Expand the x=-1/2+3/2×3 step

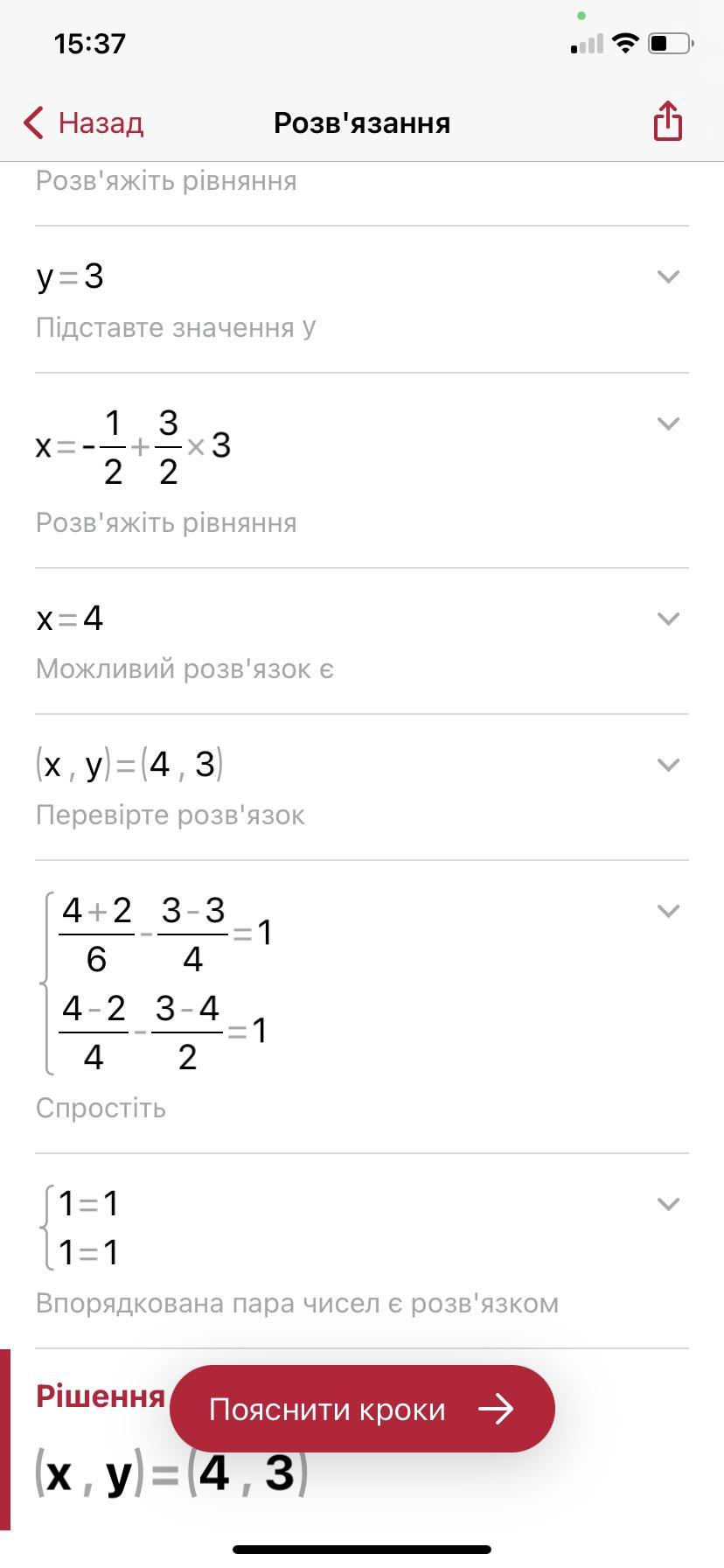tap(667, 423)
